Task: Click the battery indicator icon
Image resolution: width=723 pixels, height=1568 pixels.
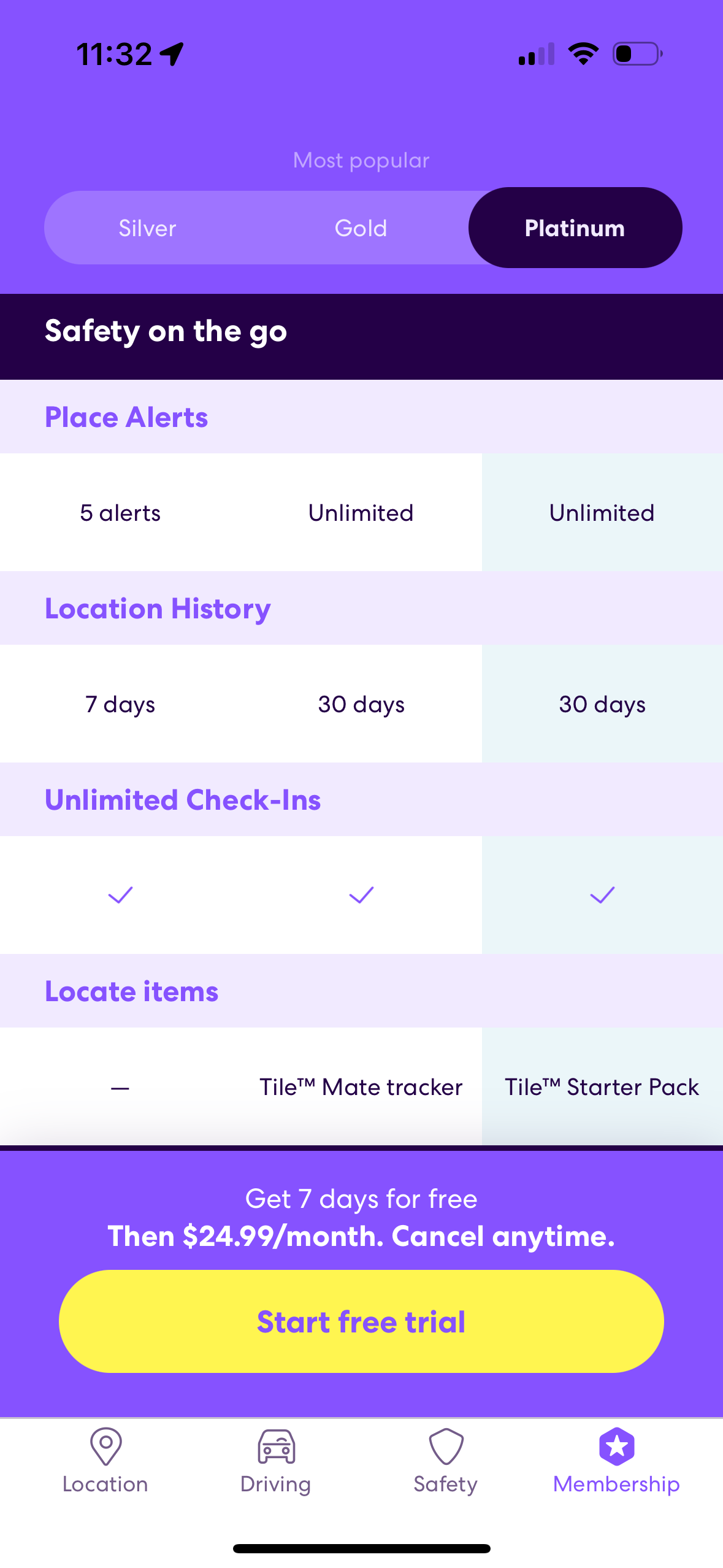Action: pyautogui.click(x=635, y=53)
